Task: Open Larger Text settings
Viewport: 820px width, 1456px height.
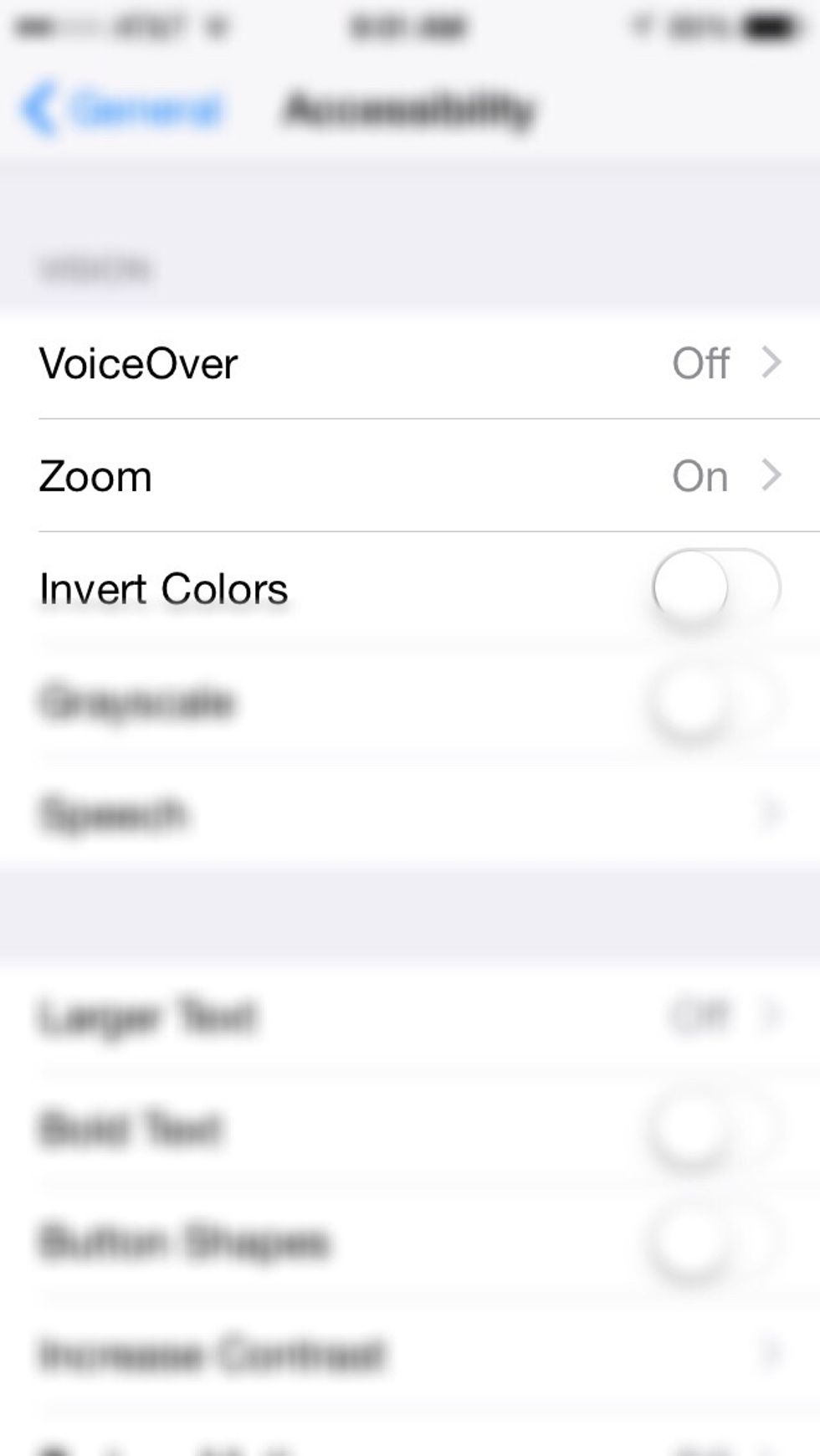Action: [410, 1017]
